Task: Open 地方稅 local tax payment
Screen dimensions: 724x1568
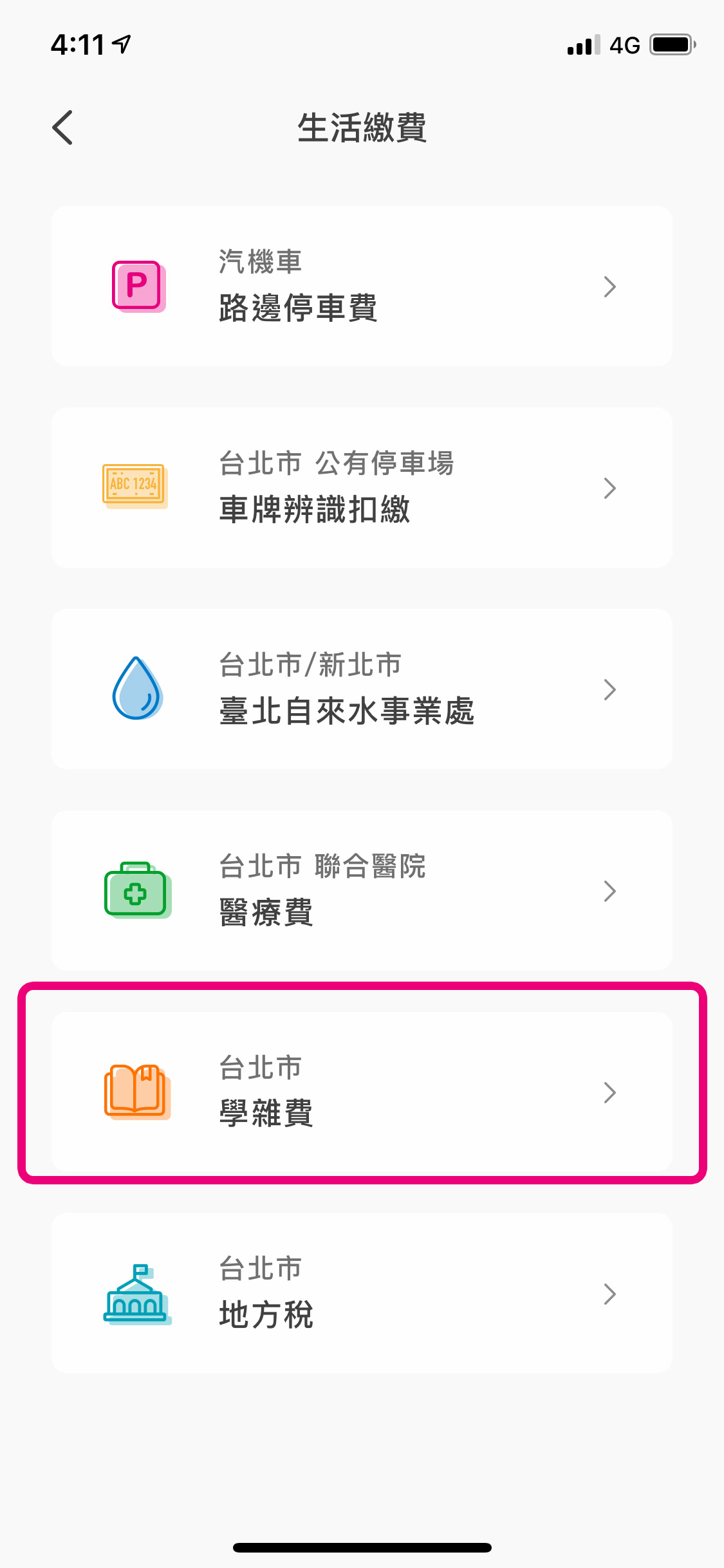Action: (x=362, y=1294)
